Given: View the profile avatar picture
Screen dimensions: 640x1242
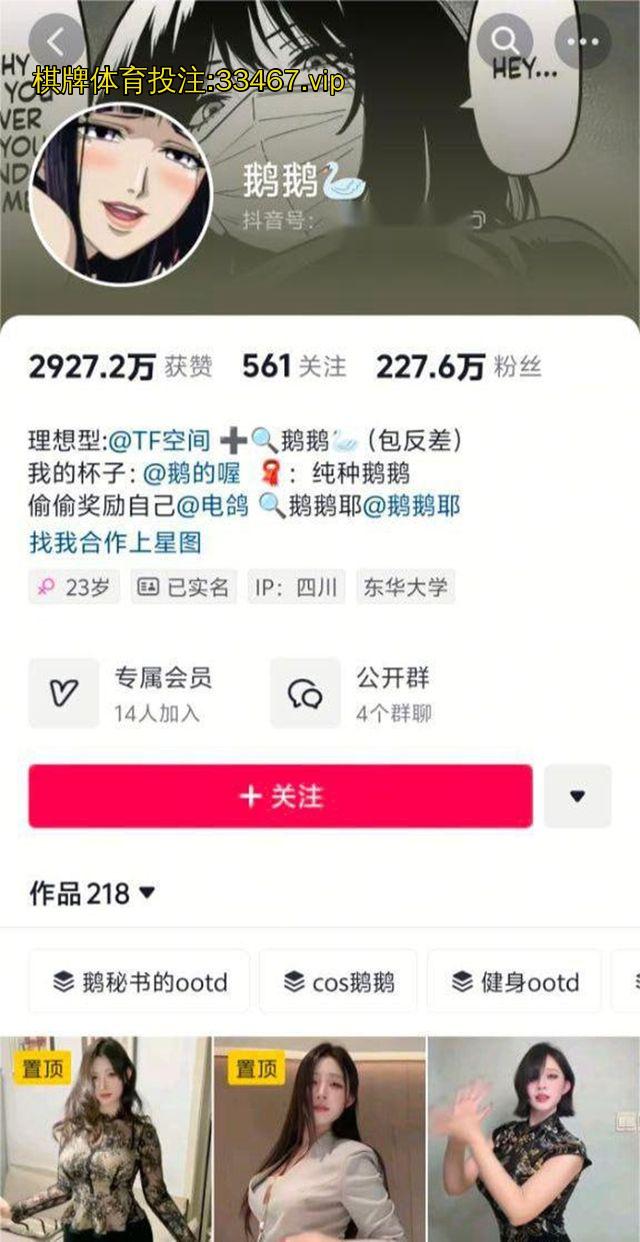Looking at the screenshot, I should (x=120, y=194).
